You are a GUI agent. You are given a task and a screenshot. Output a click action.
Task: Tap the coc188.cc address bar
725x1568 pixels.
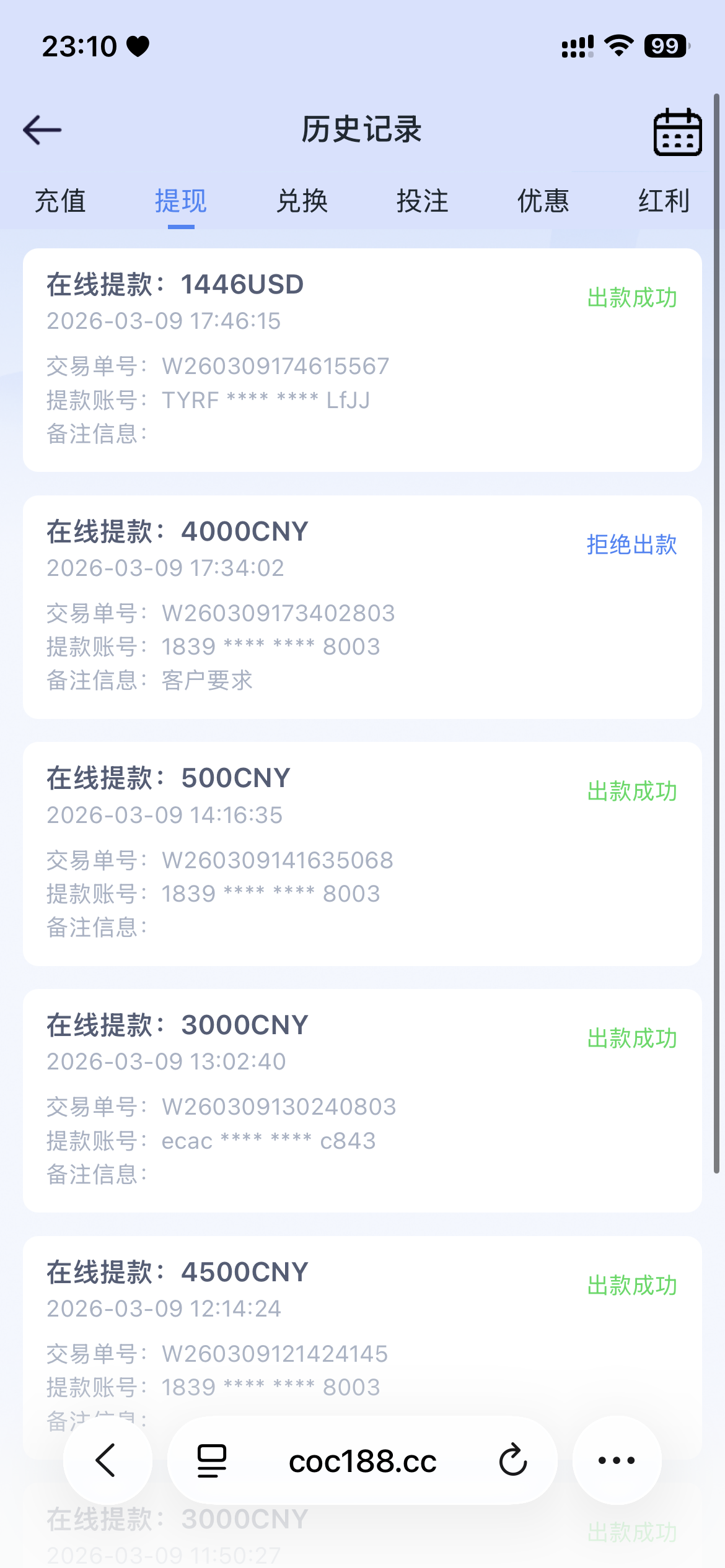pyautogui.click(x=363, y=1461)
